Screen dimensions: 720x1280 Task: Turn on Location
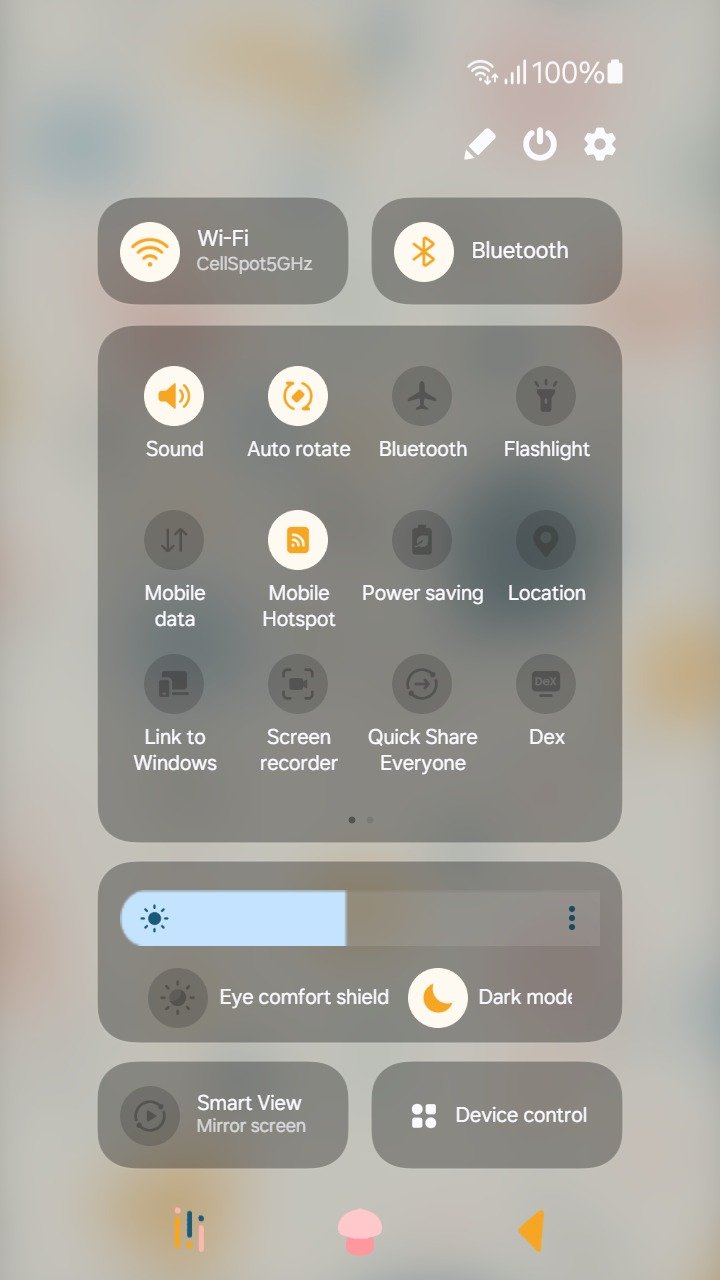click(546, 540)
